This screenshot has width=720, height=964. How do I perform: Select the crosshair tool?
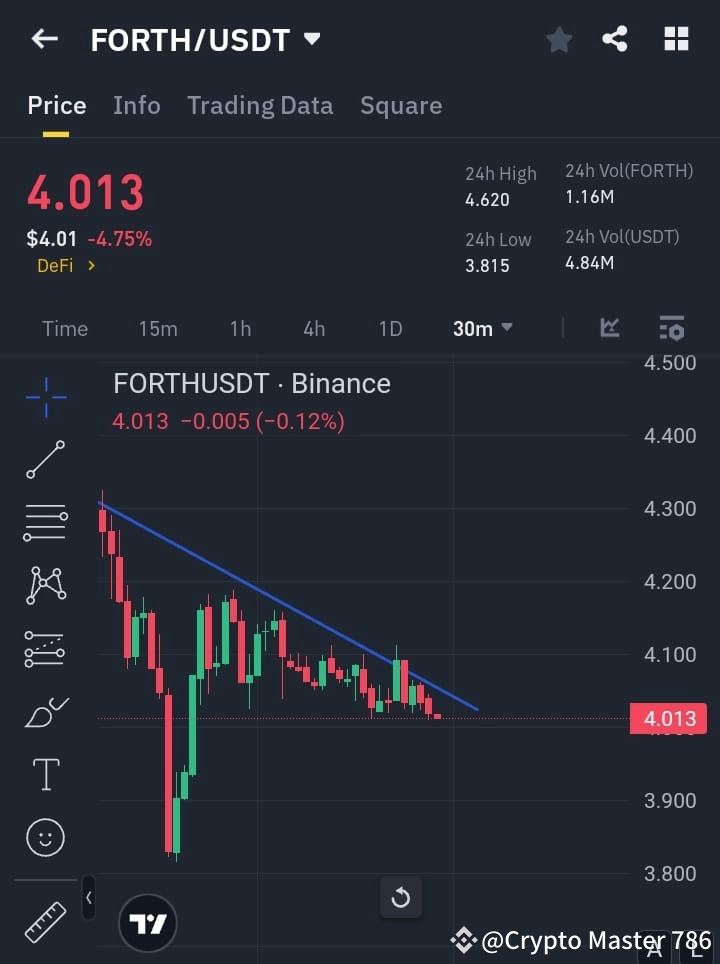click(45, 397)
